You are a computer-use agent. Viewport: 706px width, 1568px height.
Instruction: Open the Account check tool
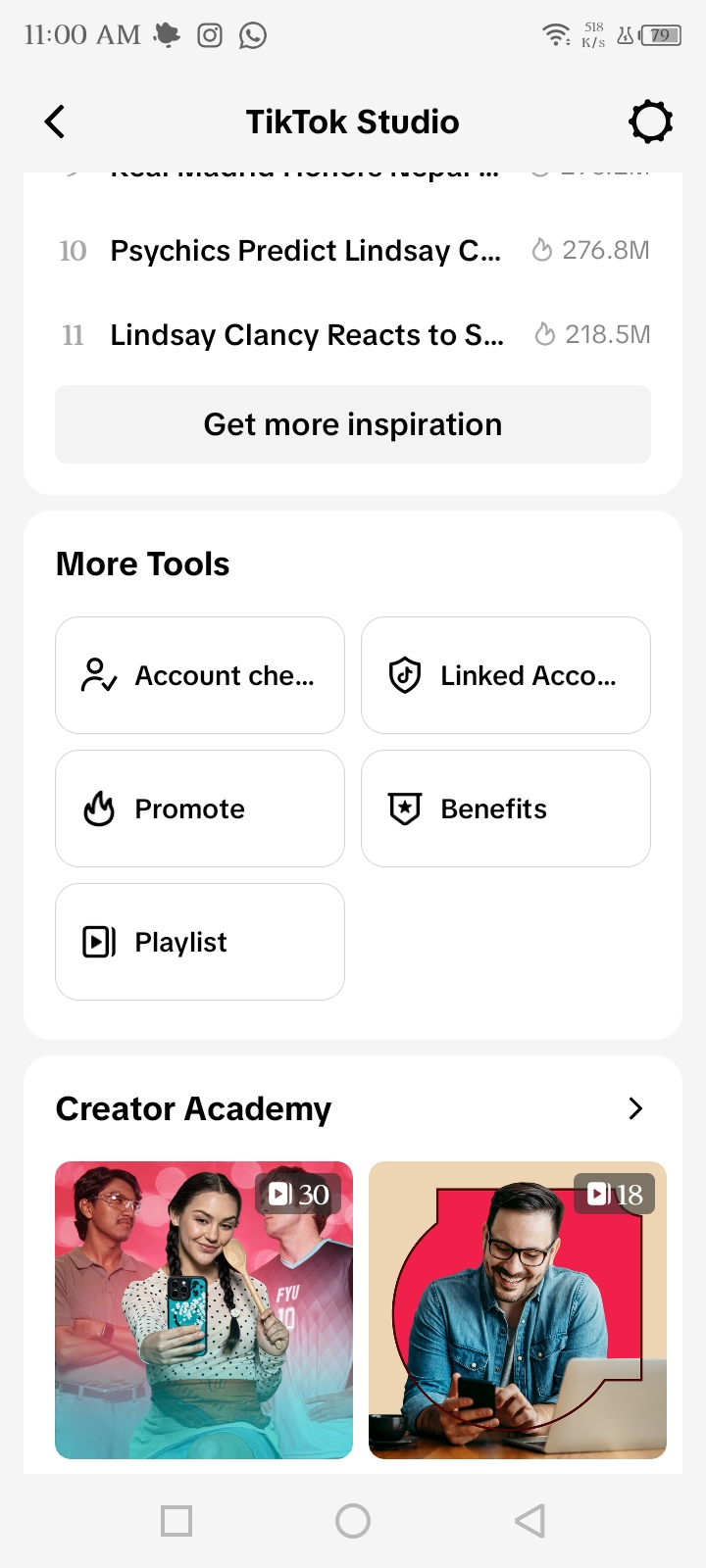pos(200,675)
